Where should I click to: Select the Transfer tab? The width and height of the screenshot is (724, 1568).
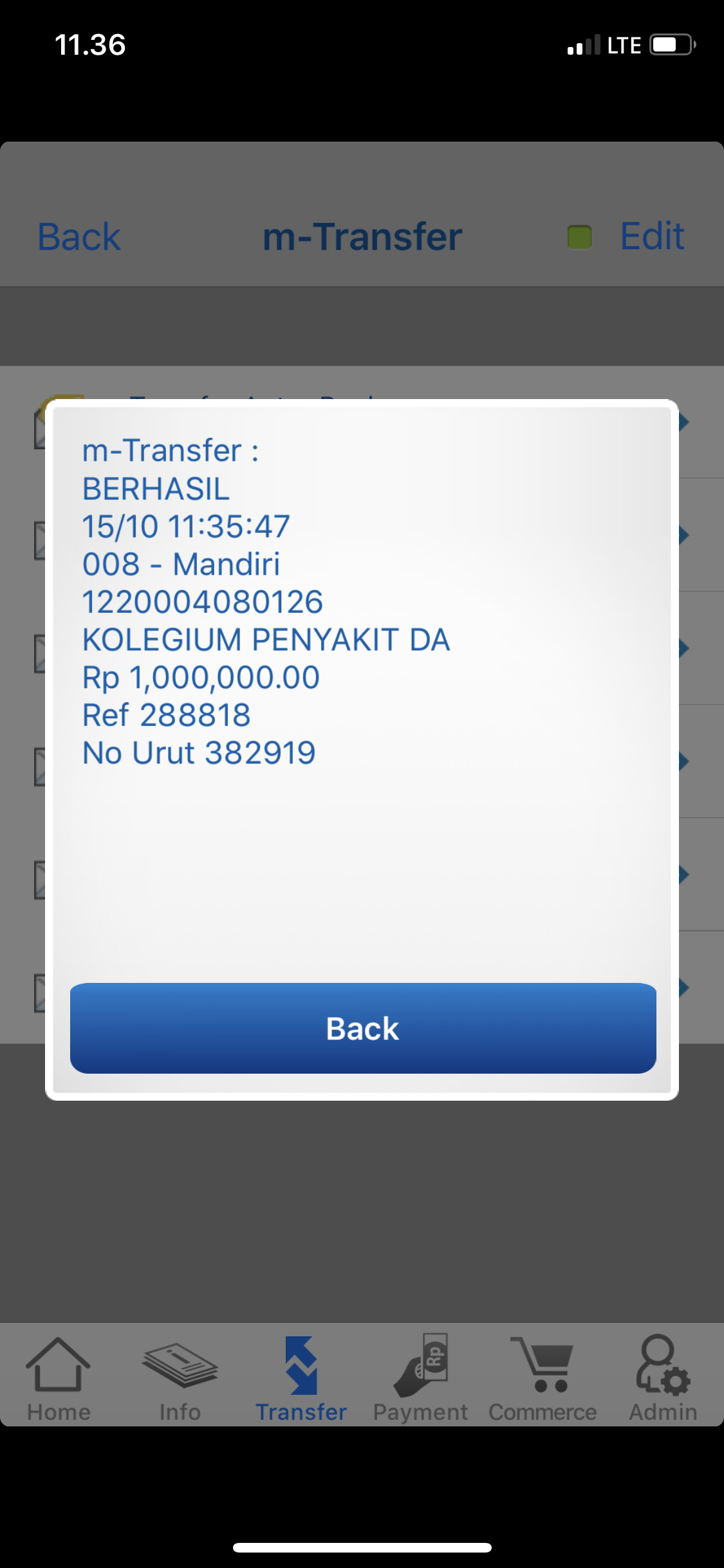tap(301, 1379)
